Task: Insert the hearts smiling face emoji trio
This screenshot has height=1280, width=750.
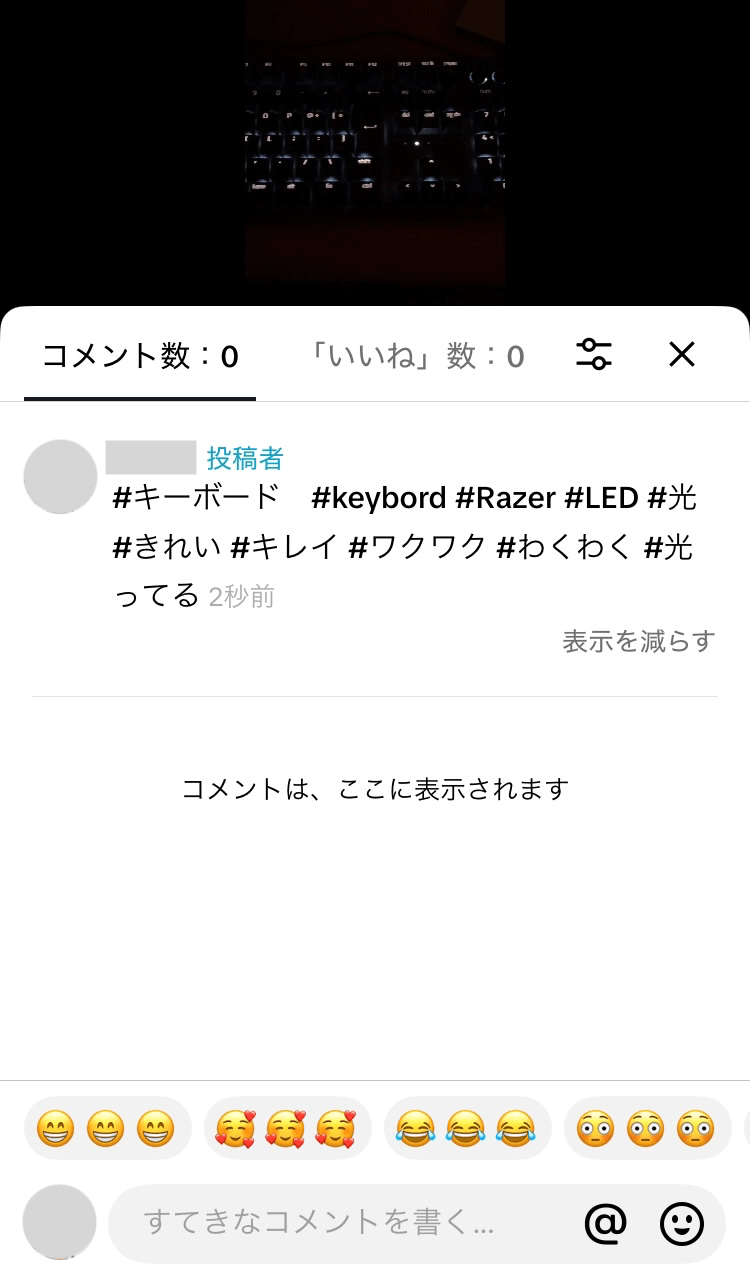Action: coord(287,1129)
